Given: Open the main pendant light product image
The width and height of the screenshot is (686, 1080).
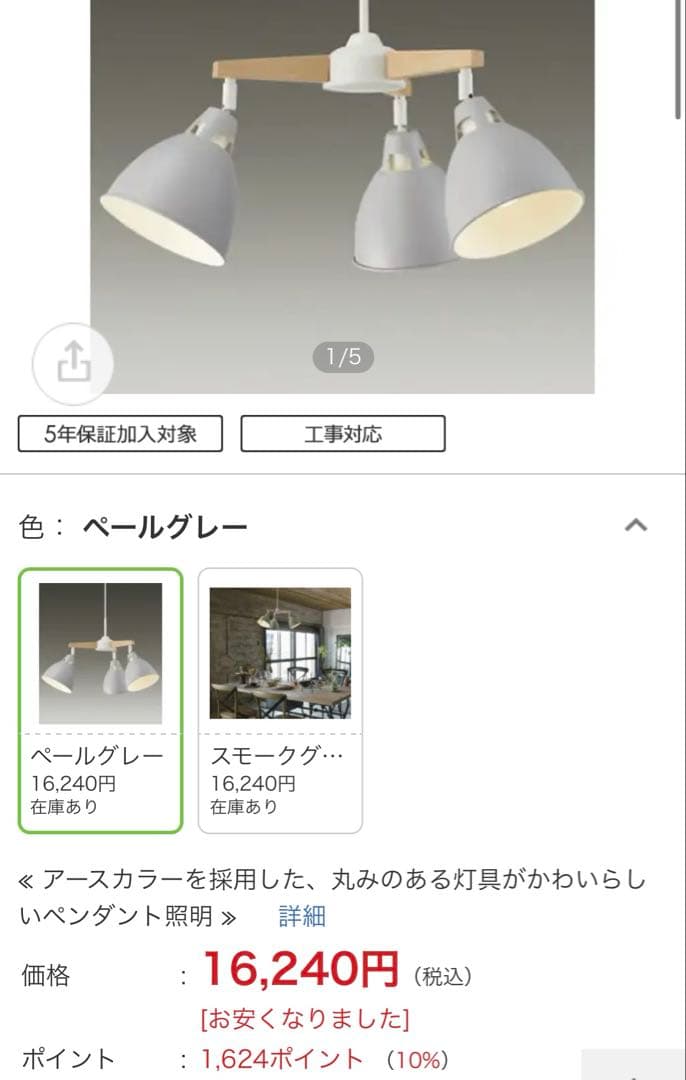Looking at the screenshot, I should coord(342,180).
